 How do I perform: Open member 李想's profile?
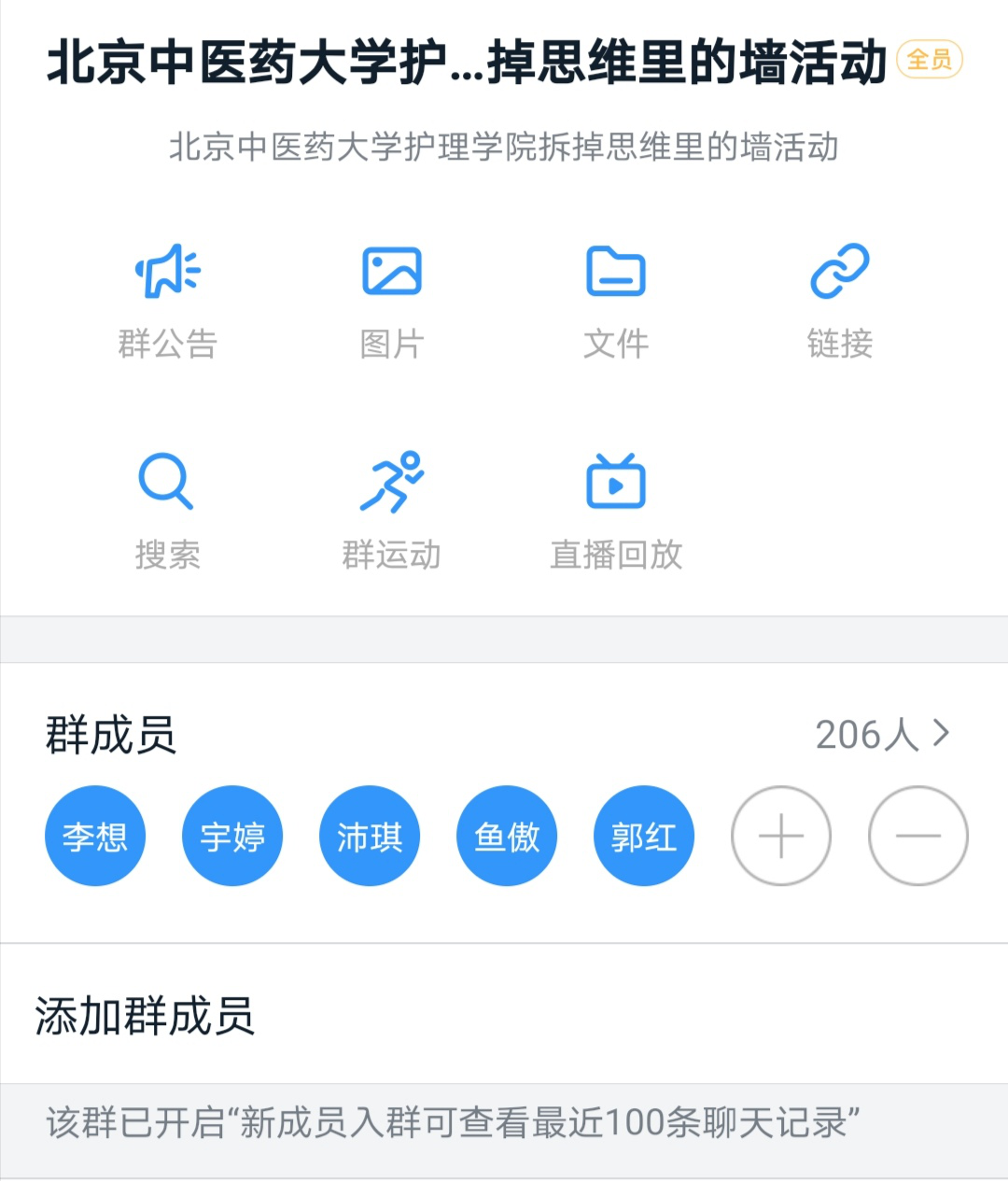click(x=95, y=836)
